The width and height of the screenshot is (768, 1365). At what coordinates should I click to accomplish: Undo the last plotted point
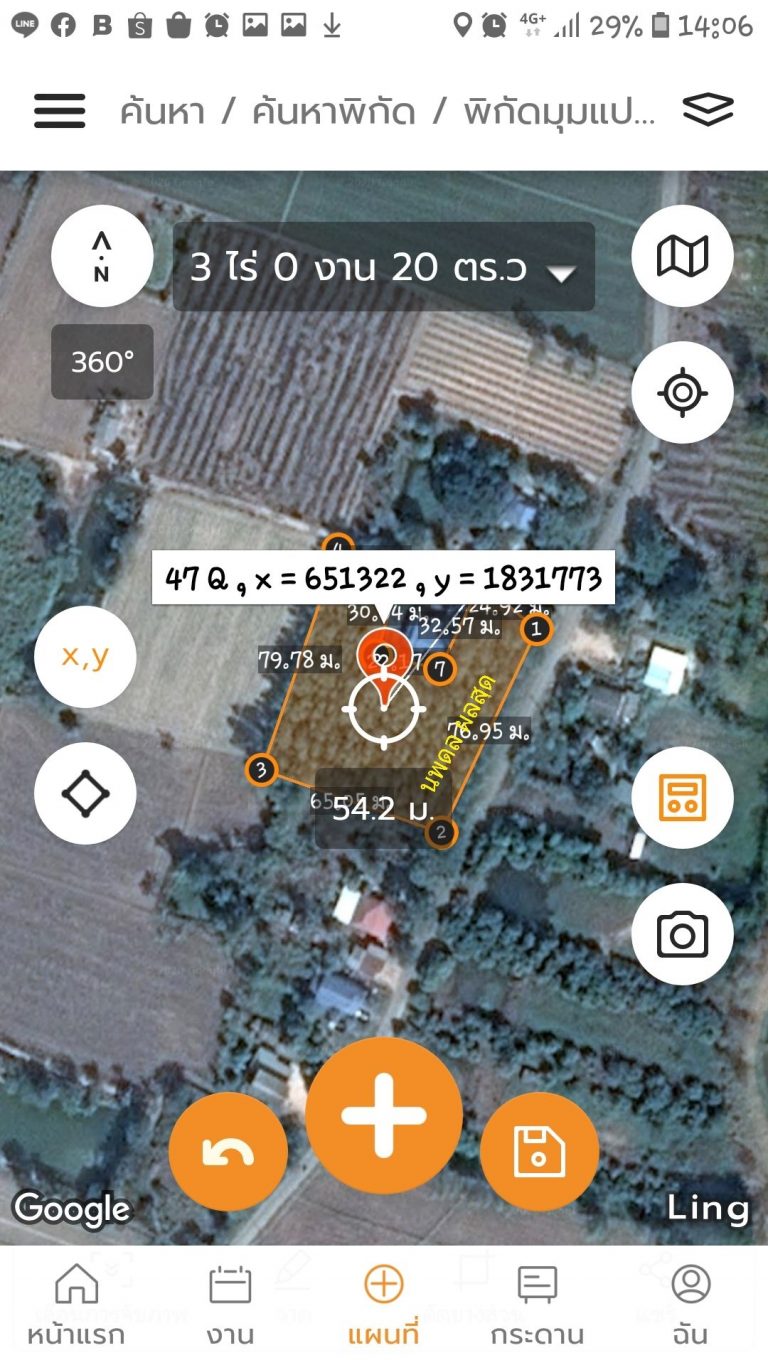(228, 1152)
